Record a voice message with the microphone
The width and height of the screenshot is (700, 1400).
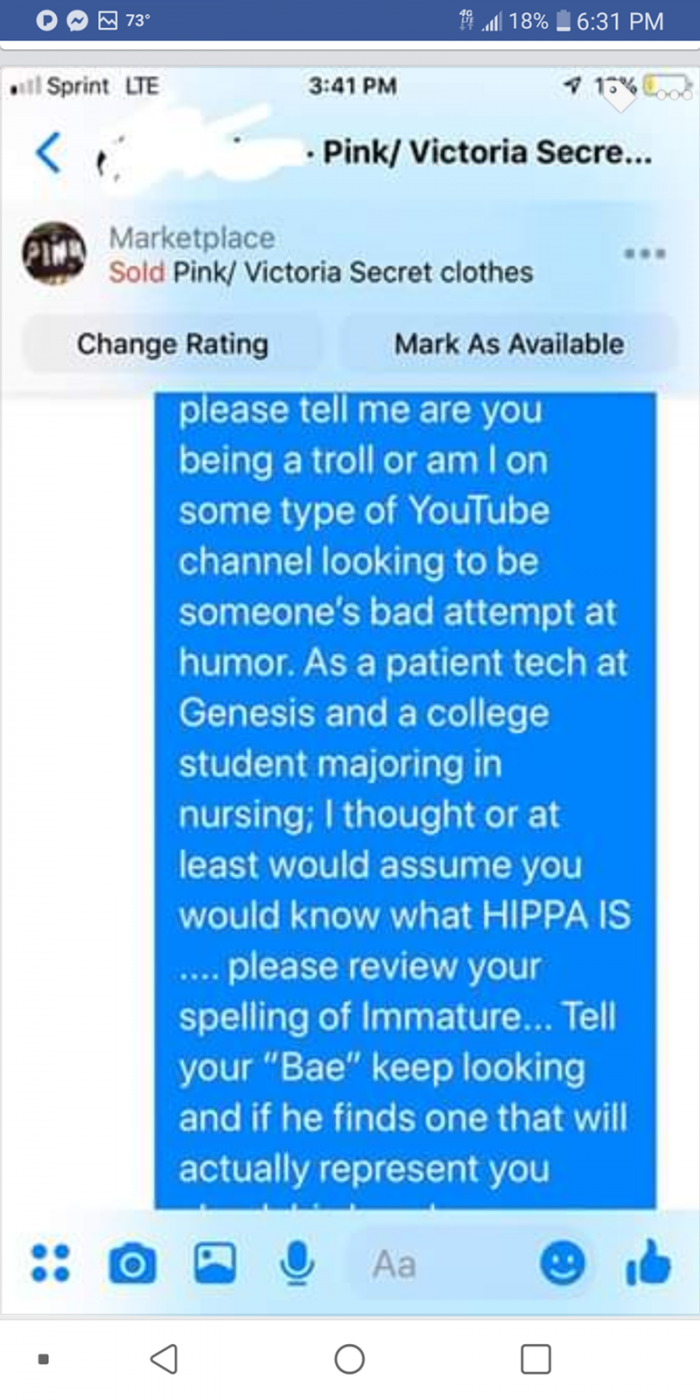point(296,1265)
